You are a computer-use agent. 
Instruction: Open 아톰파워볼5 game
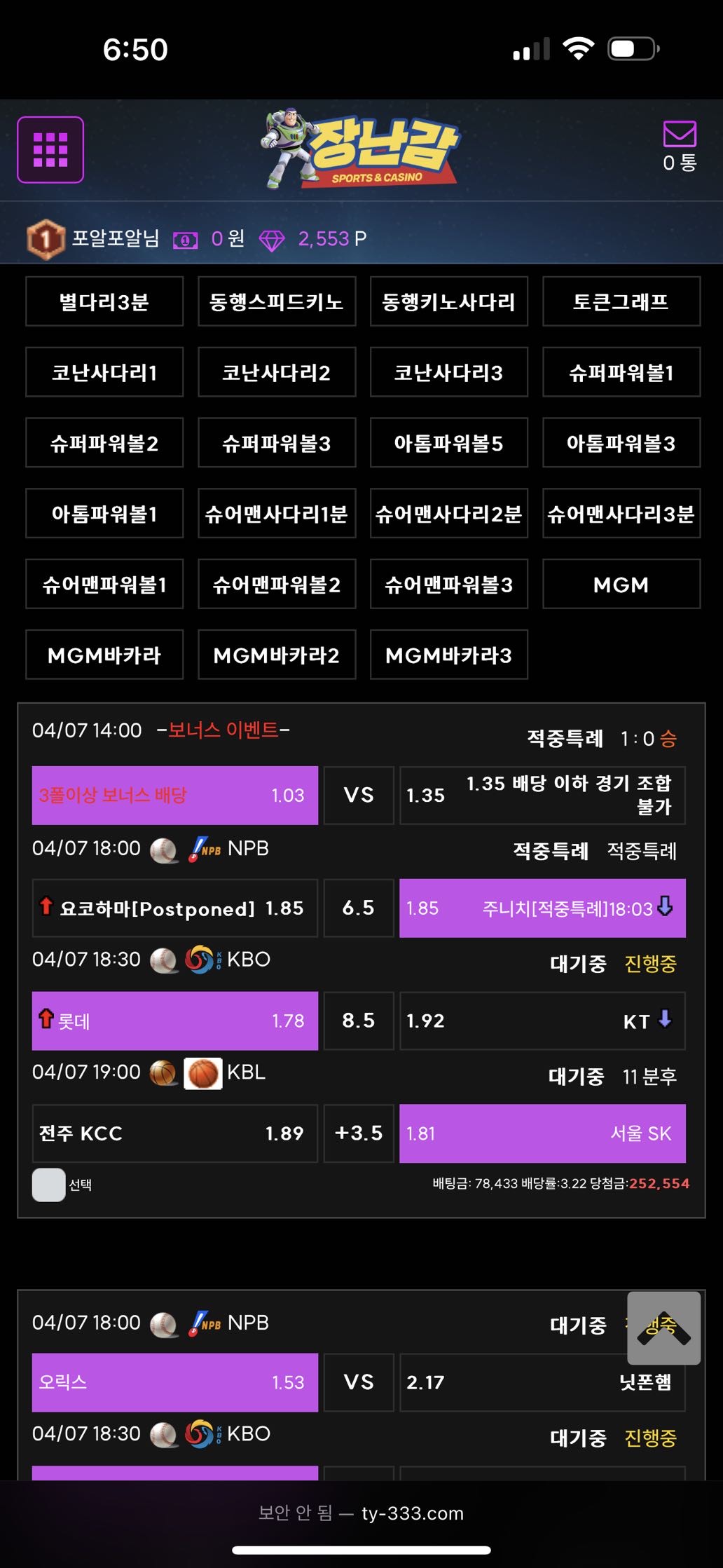click(x=448, y=443)
